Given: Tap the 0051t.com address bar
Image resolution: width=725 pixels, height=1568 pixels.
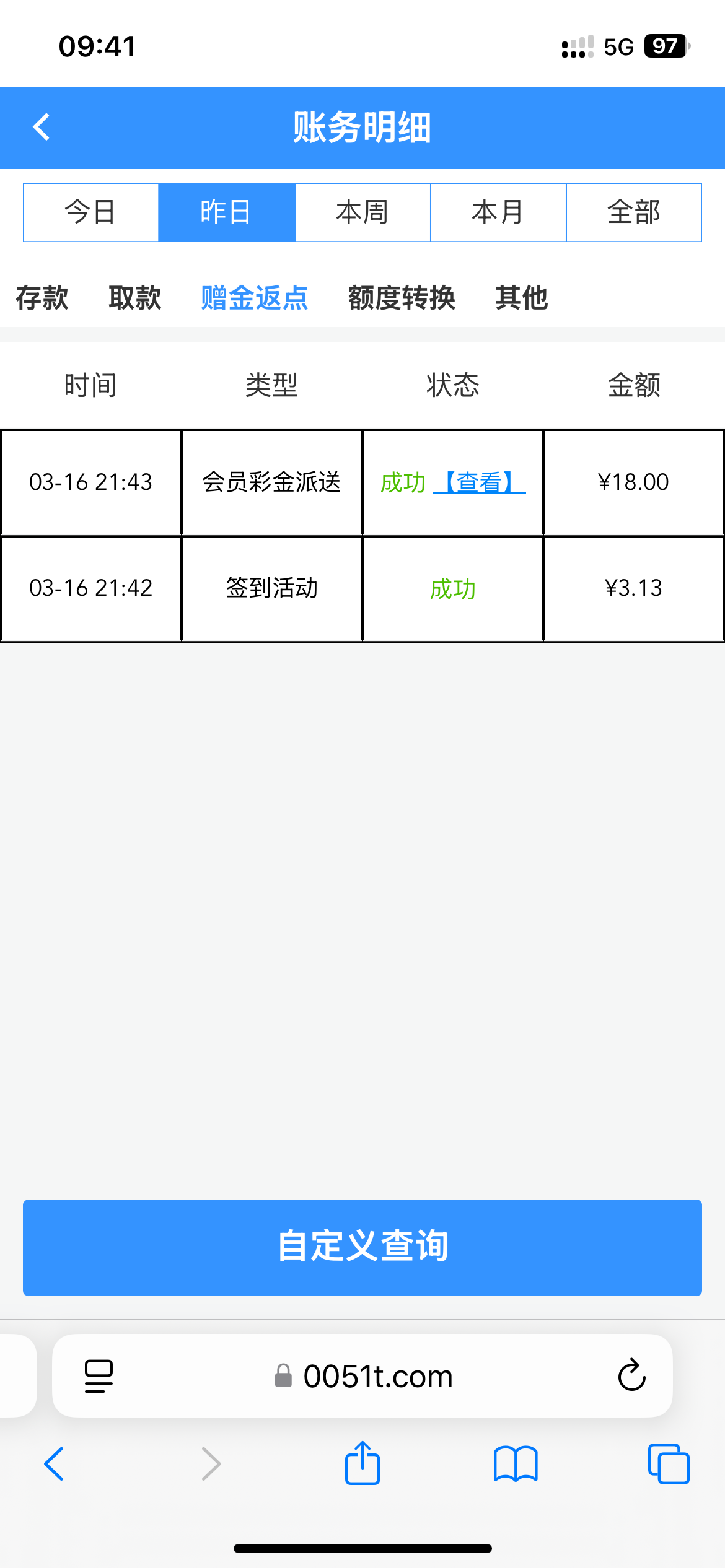Looking at the screenshot, I should (x=362, y=1375).
